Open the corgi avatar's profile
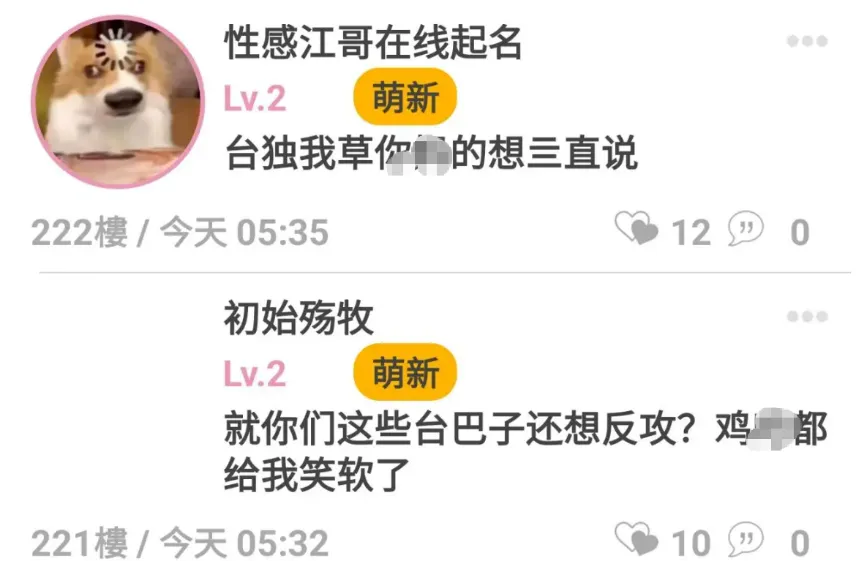 coord(118,100)
